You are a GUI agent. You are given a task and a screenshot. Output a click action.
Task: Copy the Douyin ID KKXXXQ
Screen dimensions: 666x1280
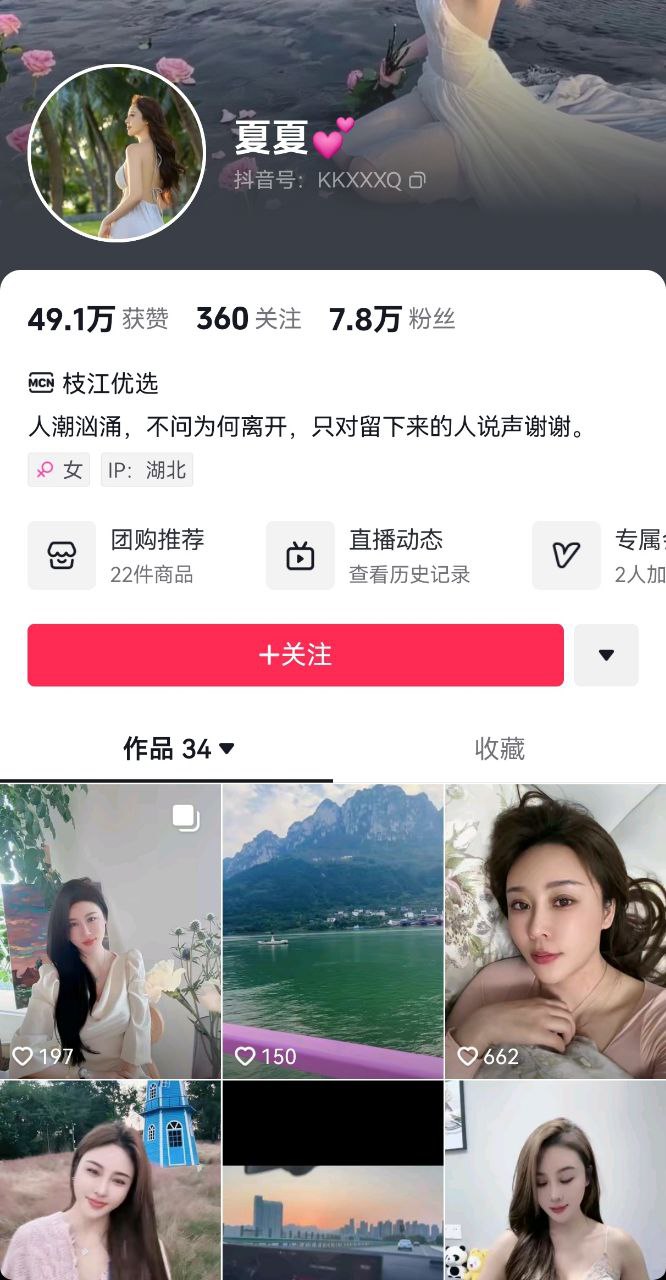pos(417,180)
